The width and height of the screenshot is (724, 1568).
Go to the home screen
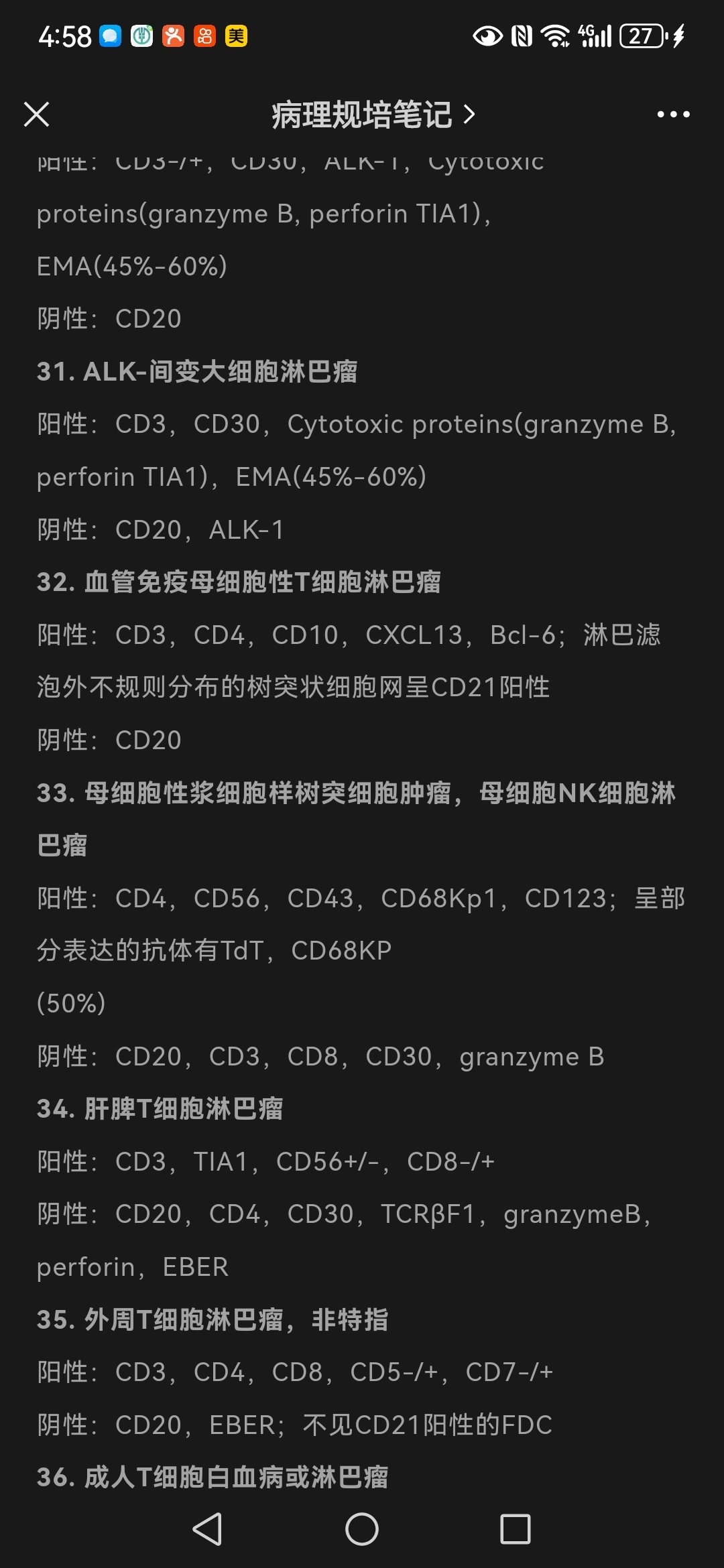[362, 1529]
